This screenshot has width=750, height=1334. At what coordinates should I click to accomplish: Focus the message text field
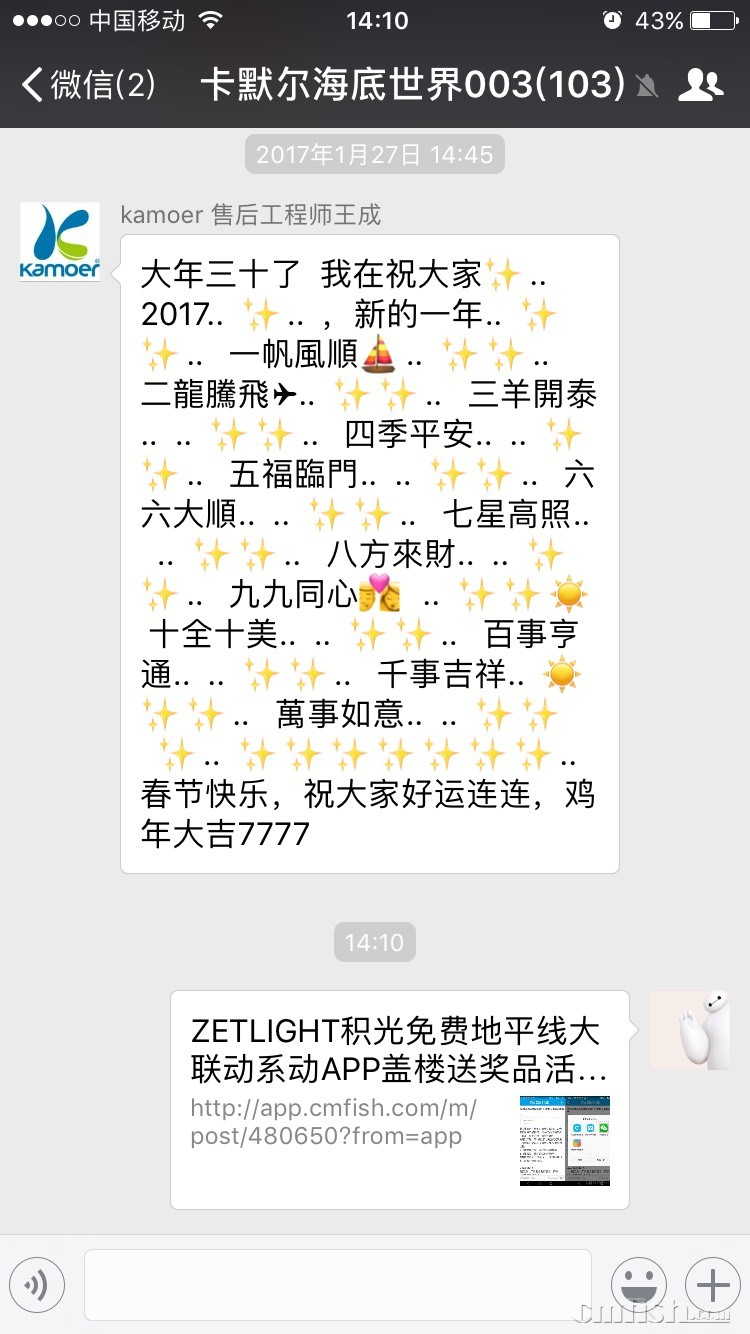tap(337, 1285)
